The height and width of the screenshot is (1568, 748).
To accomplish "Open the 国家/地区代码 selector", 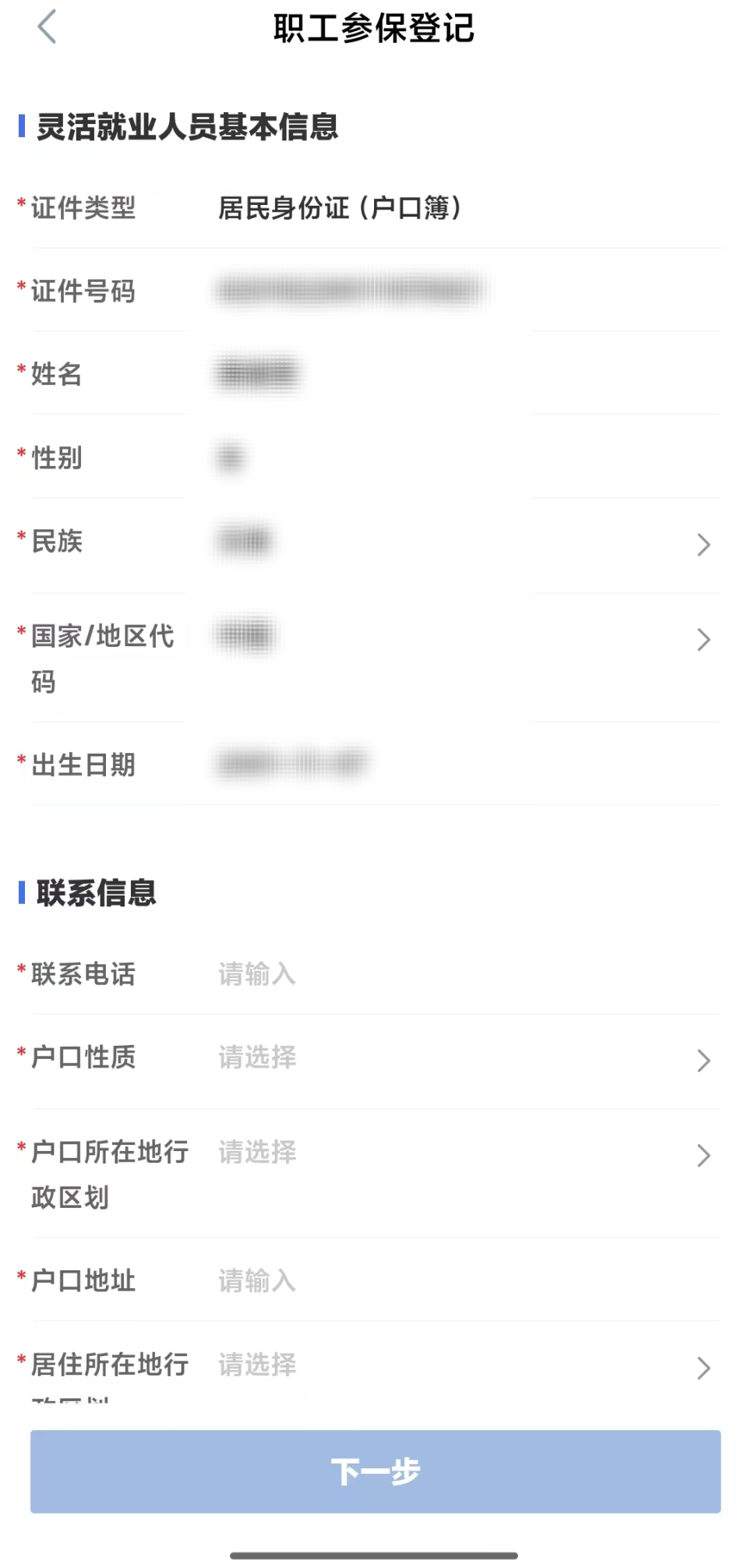I will [x=704, y=640].
